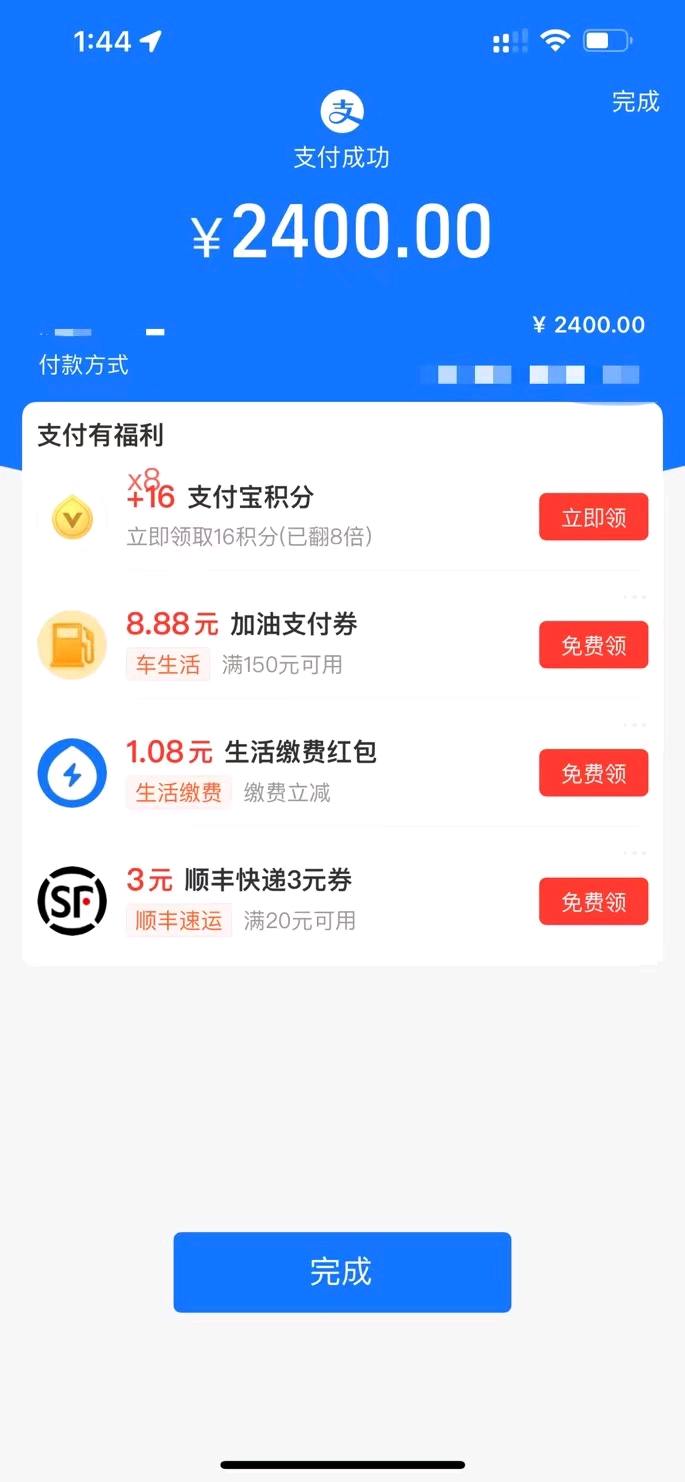Claim the 8.88元 加油支付券 for free
The image size is (685, 1482).
[593, 645]
